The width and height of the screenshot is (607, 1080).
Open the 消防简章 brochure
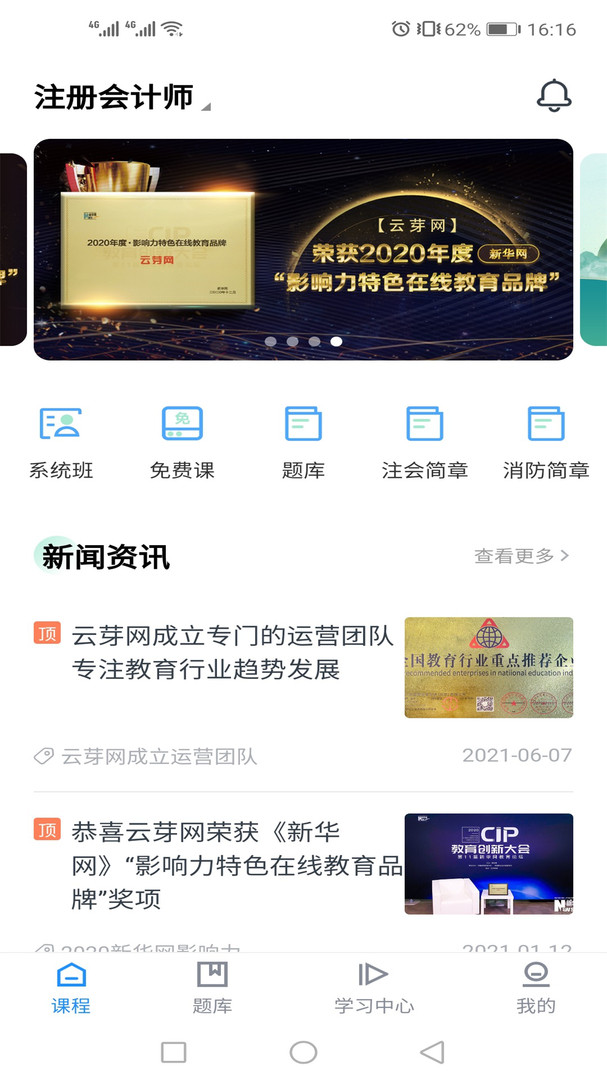(x=546, y=442)
